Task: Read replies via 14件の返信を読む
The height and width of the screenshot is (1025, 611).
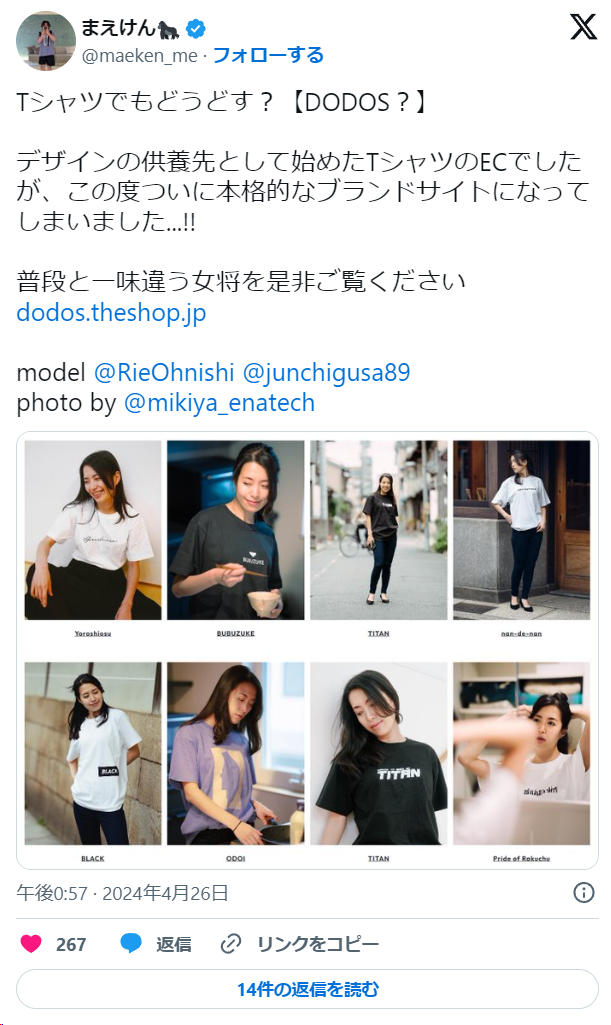Action: coord(307,989)
